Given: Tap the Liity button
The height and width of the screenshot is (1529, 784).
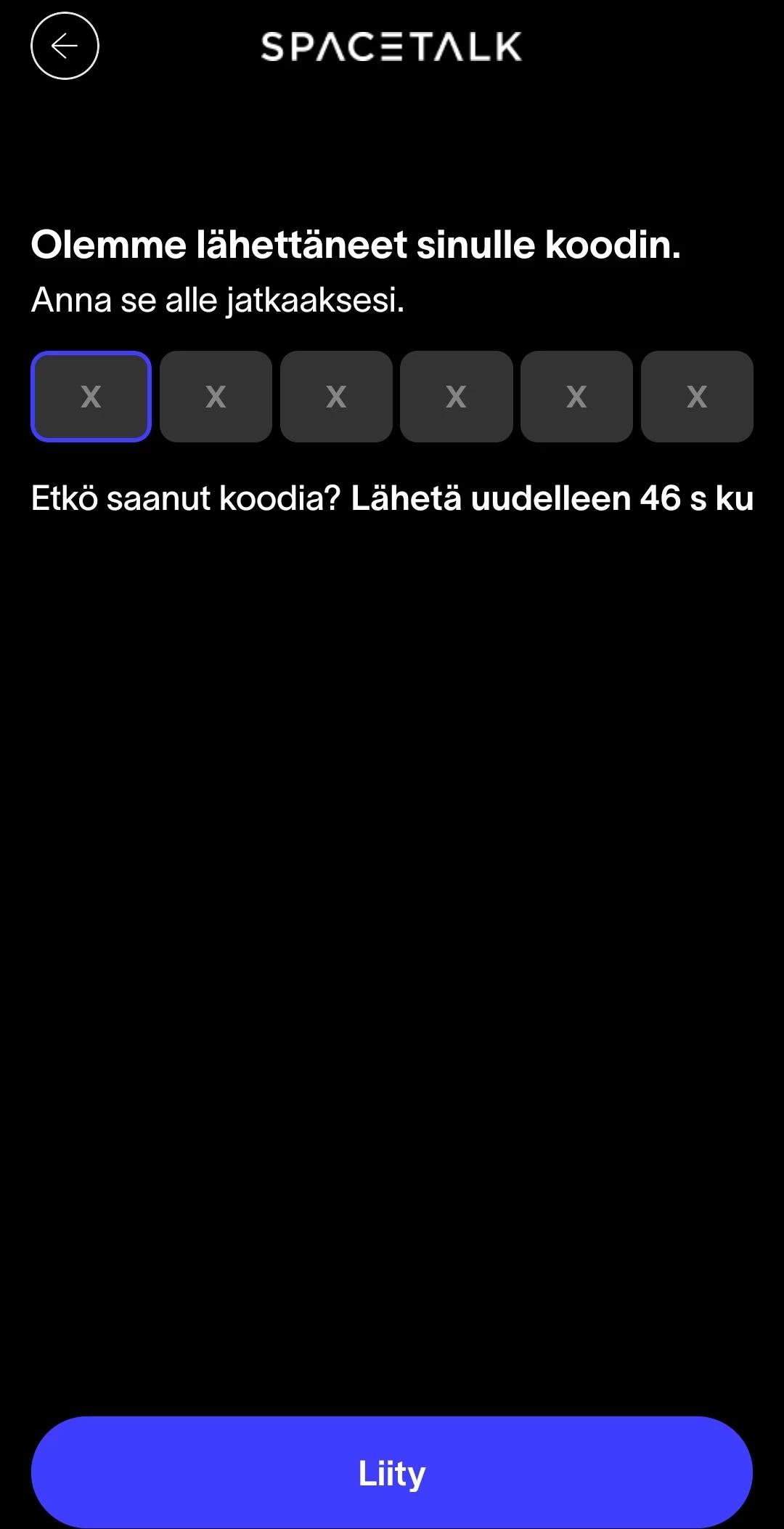Looking at the screenshot, I should [392, 1472].
